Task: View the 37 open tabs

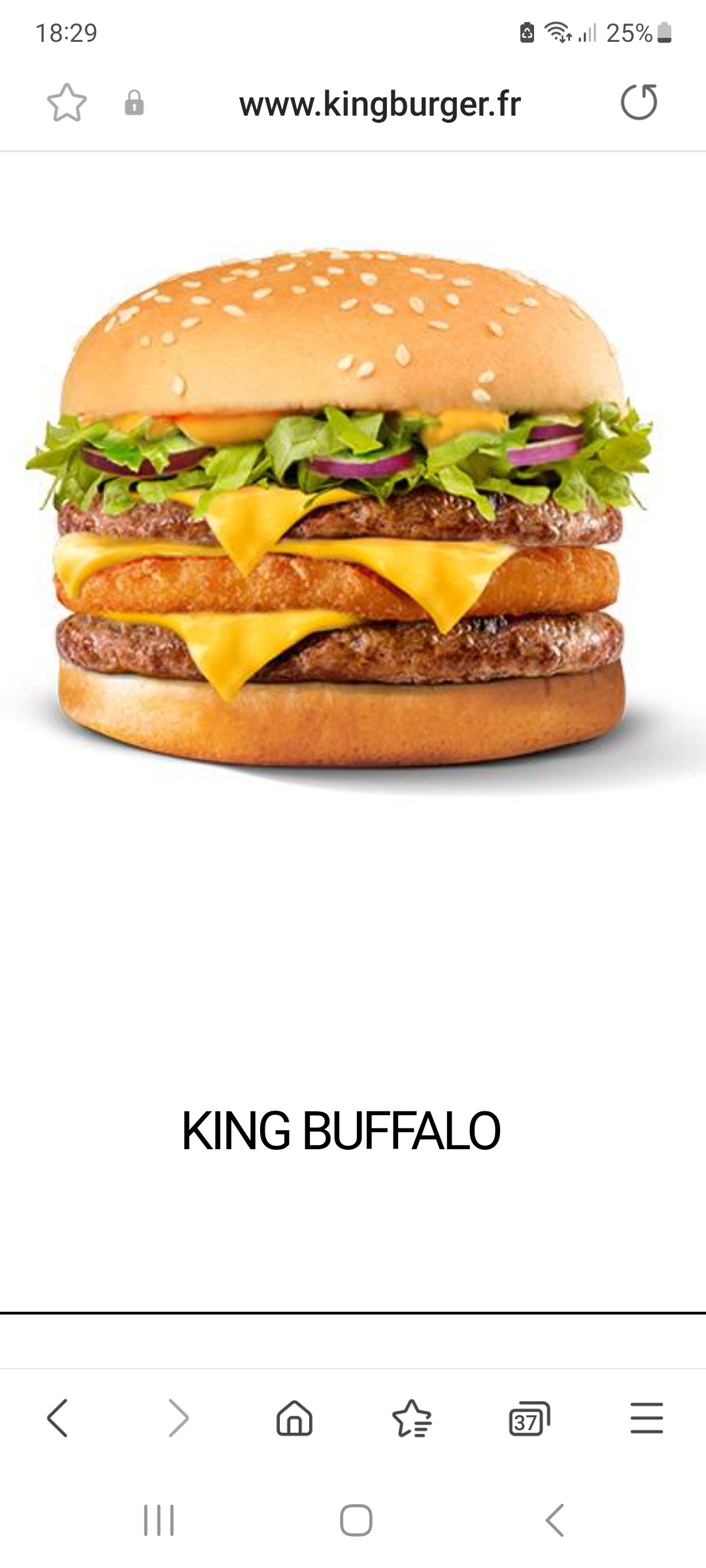Action: coord(529,1418)
